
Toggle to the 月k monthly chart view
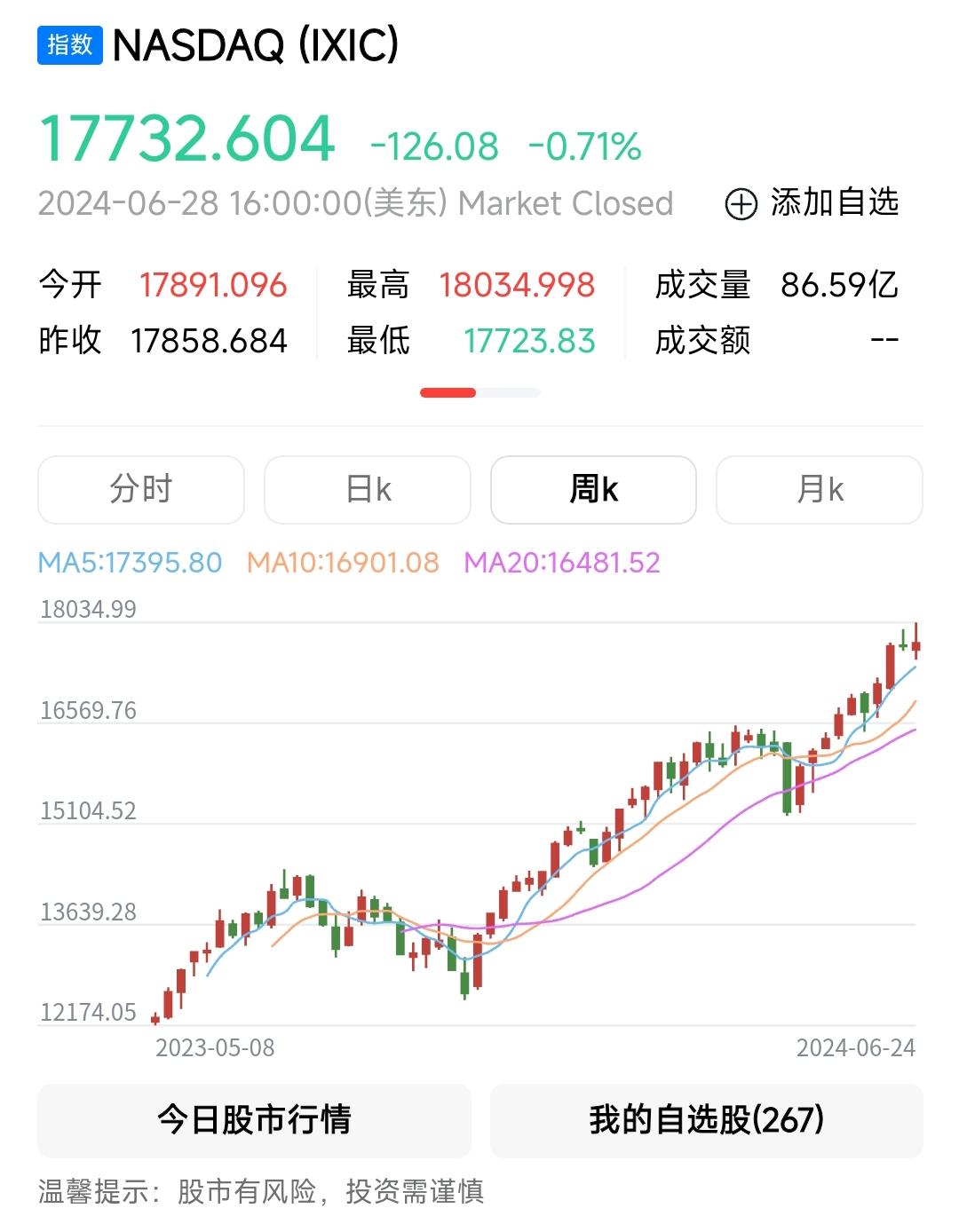819,489
